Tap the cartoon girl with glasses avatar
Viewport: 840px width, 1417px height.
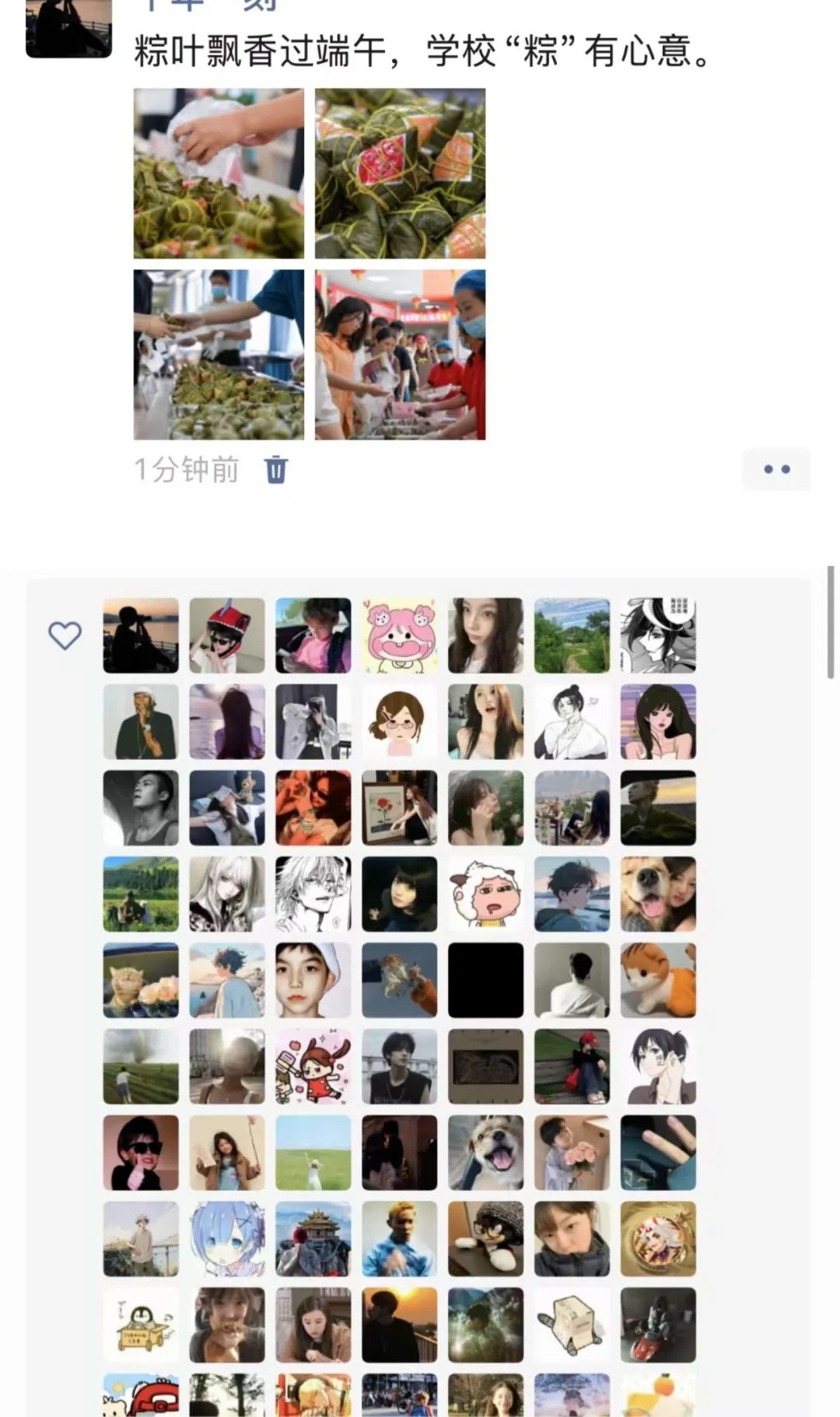(400, 722)
